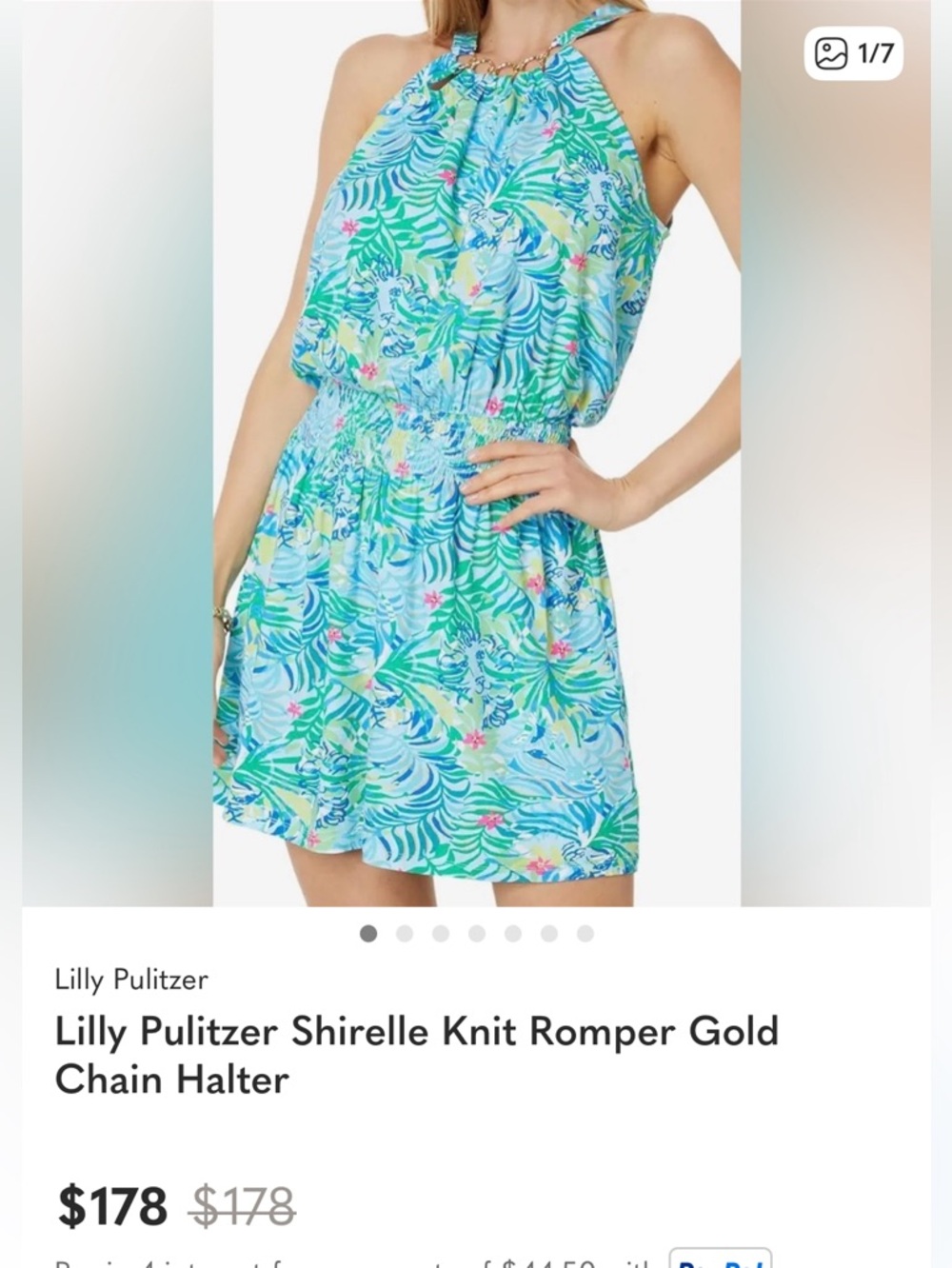The image size is (952, 1268).
Task: Select the second carousel dot
Action: click(405, 935)
